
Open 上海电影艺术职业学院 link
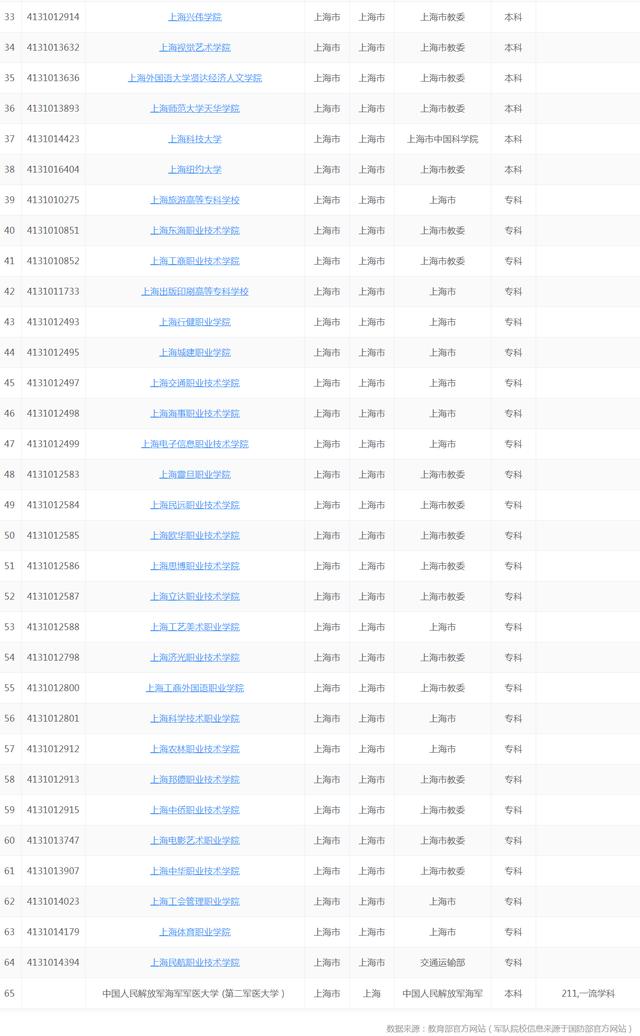195,840
